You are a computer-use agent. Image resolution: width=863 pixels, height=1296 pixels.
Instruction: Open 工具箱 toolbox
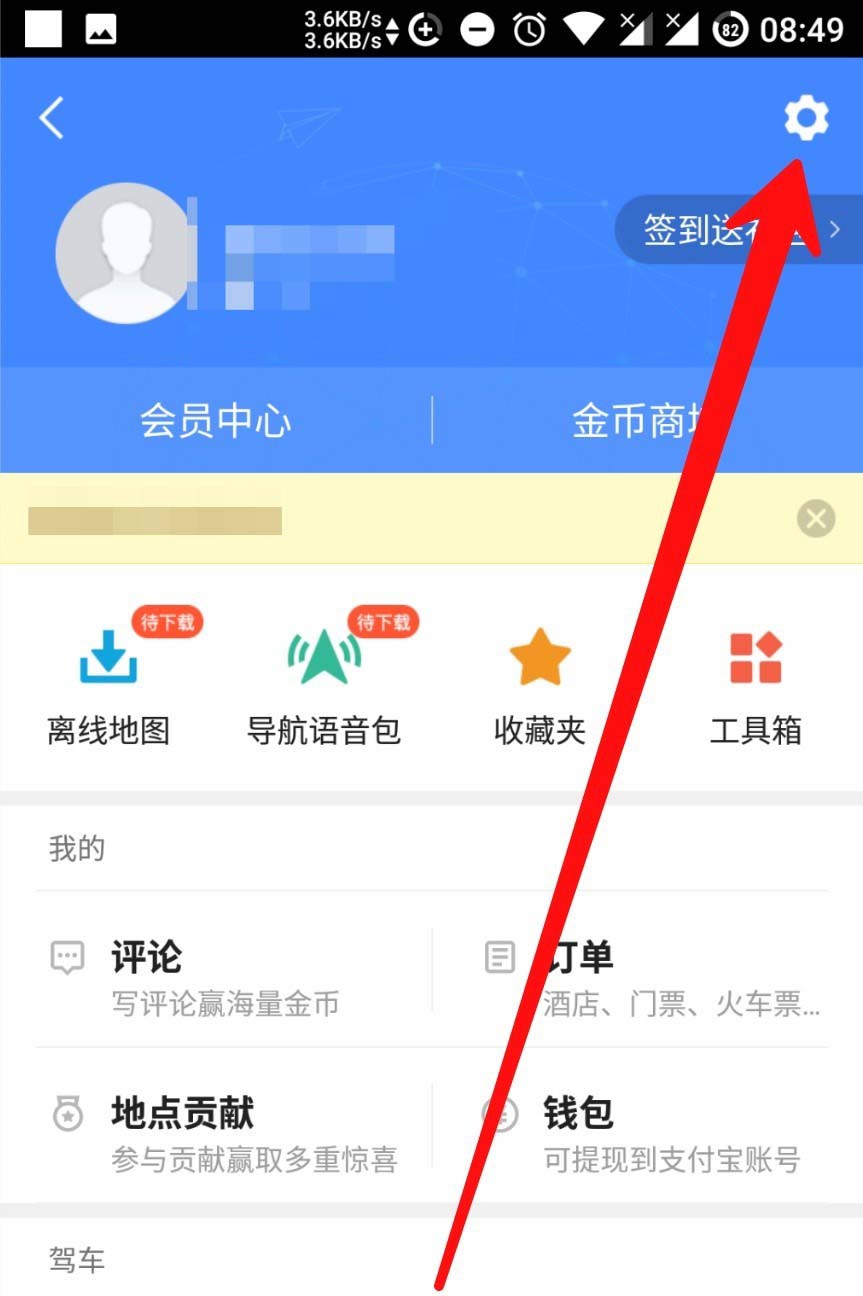[x=755, y=685]
